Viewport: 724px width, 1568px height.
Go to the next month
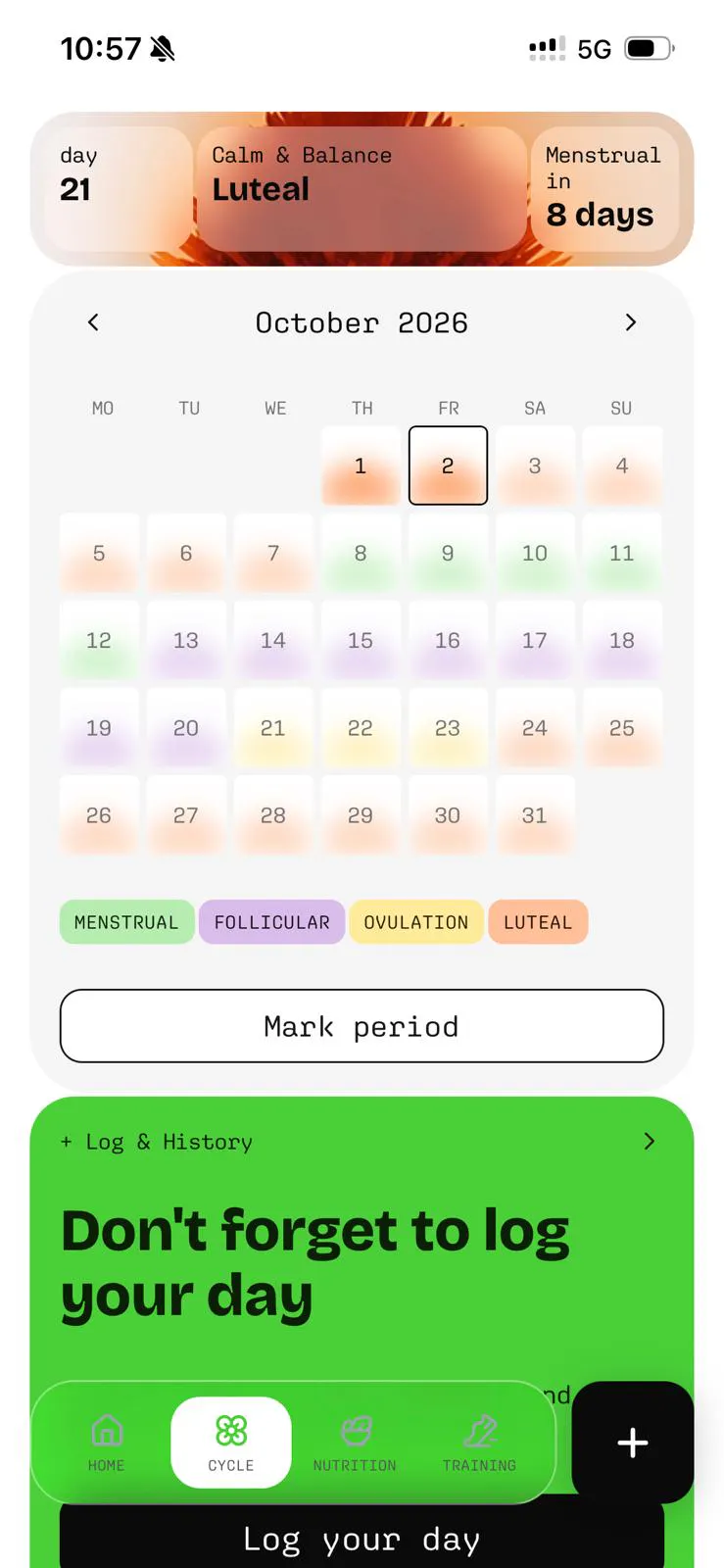631,322
